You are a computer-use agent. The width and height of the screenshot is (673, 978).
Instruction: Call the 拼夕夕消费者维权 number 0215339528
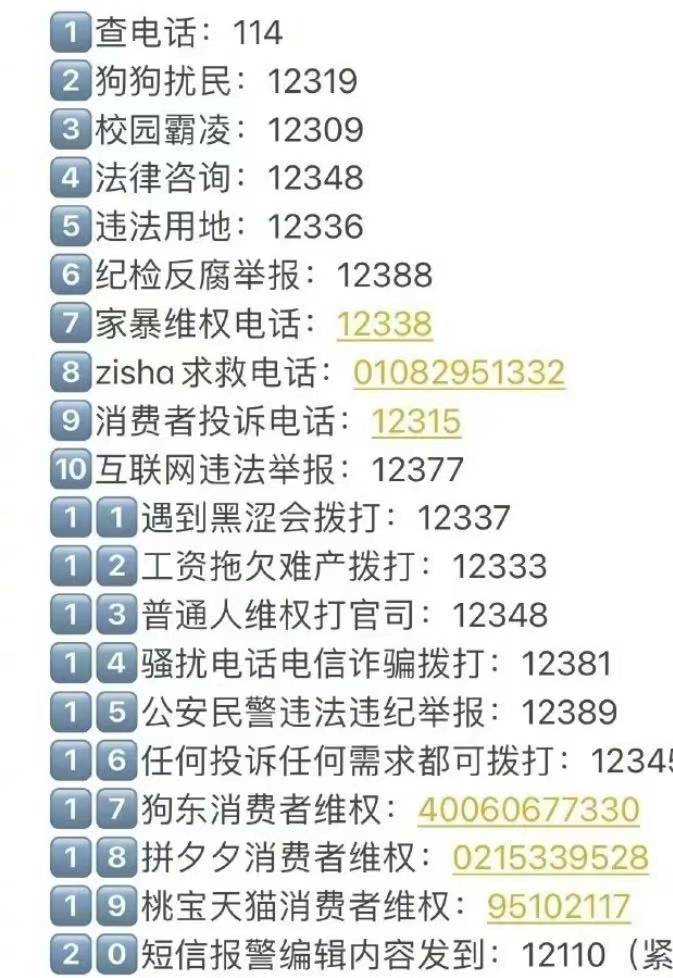click(550, 858)
